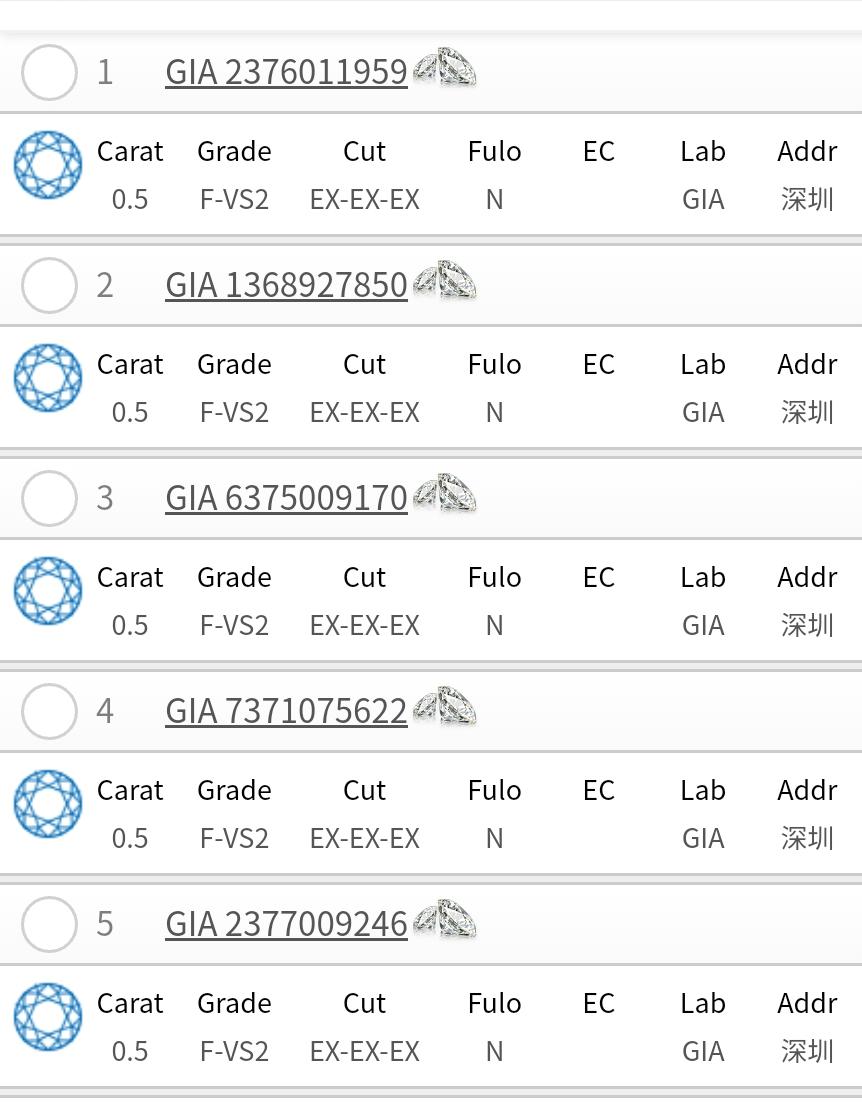View diamond image icon beside GIA 7371075622
This screenshot has height=1108, width=862.
click(x=445, y=707)
